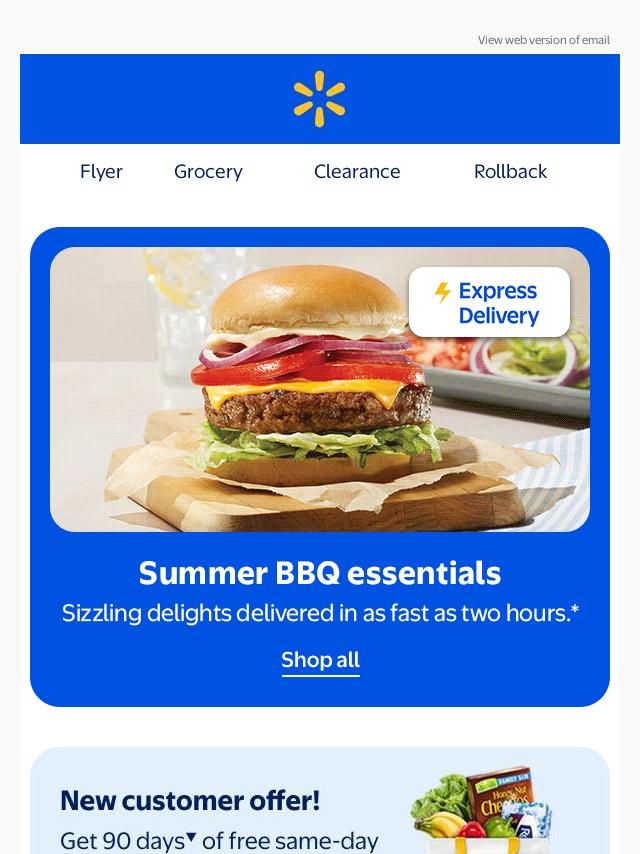Tap the Walmart spark header banner

pos(320,99)
